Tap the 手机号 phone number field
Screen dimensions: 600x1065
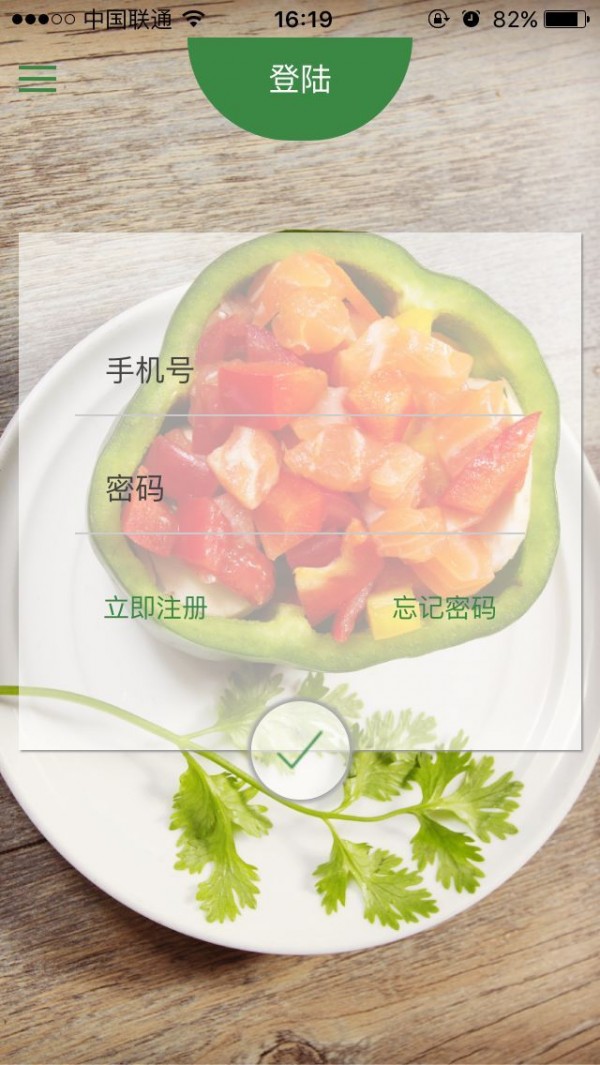[300, 372]
